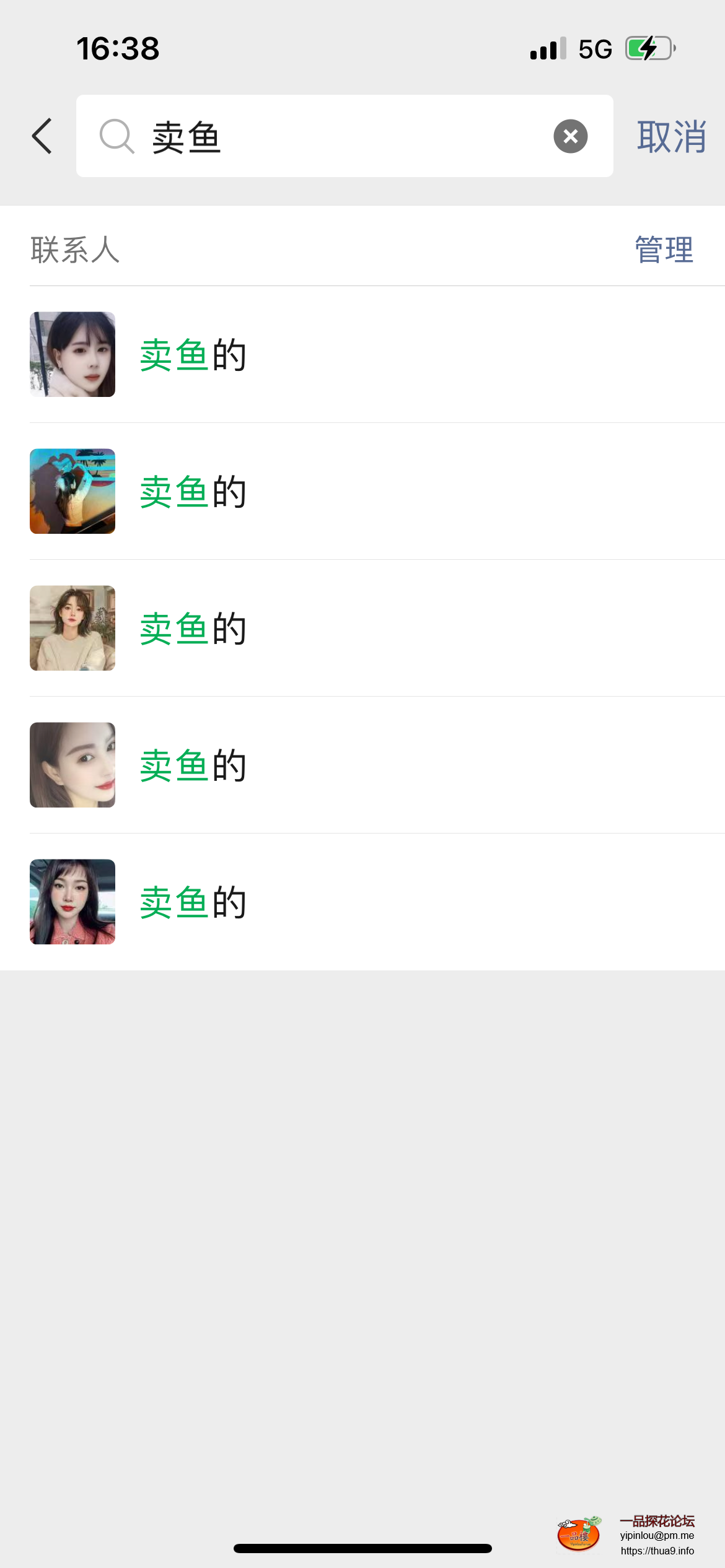Cancel the search with 取消

point(671,136)
